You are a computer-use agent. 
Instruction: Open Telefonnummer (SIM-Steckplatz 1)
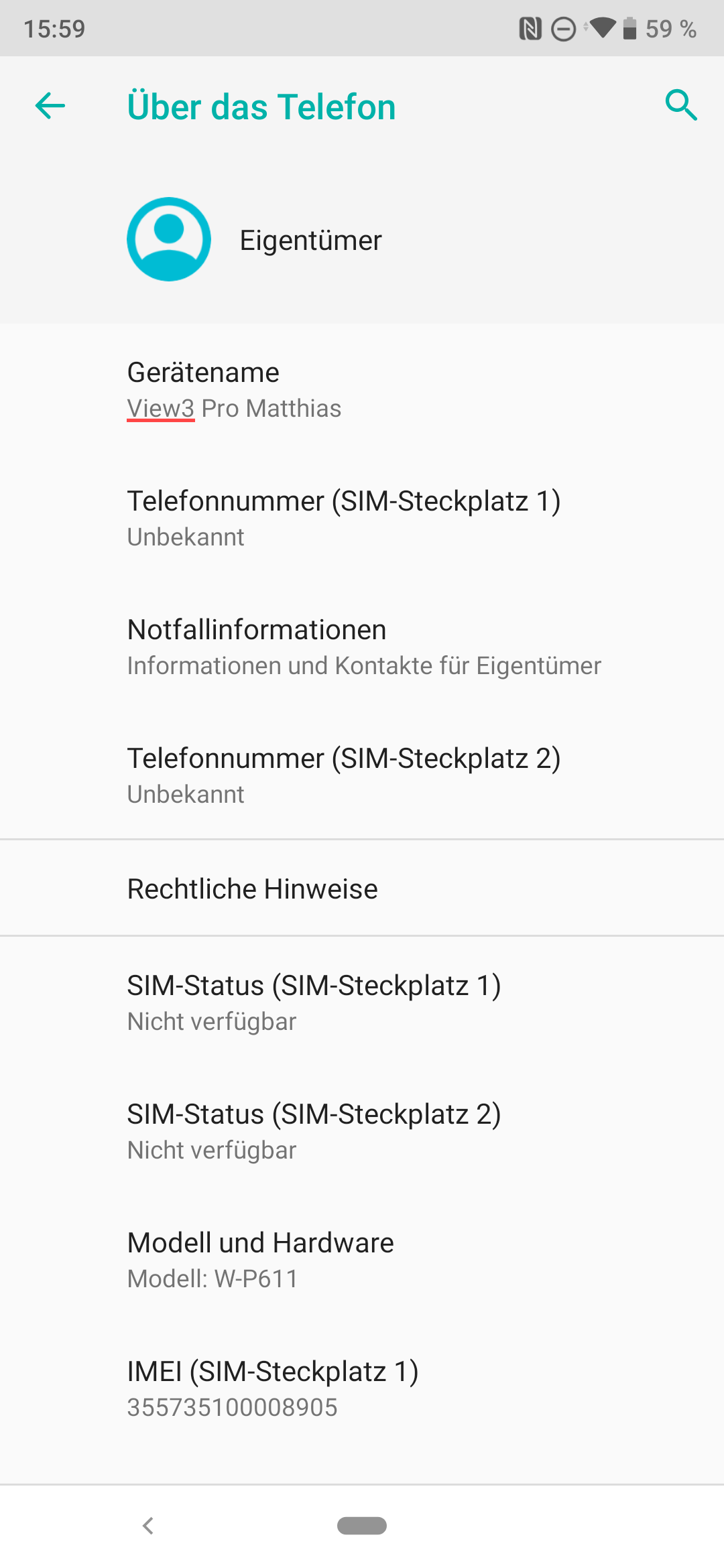pyautogui.click(x=362, y=518)
